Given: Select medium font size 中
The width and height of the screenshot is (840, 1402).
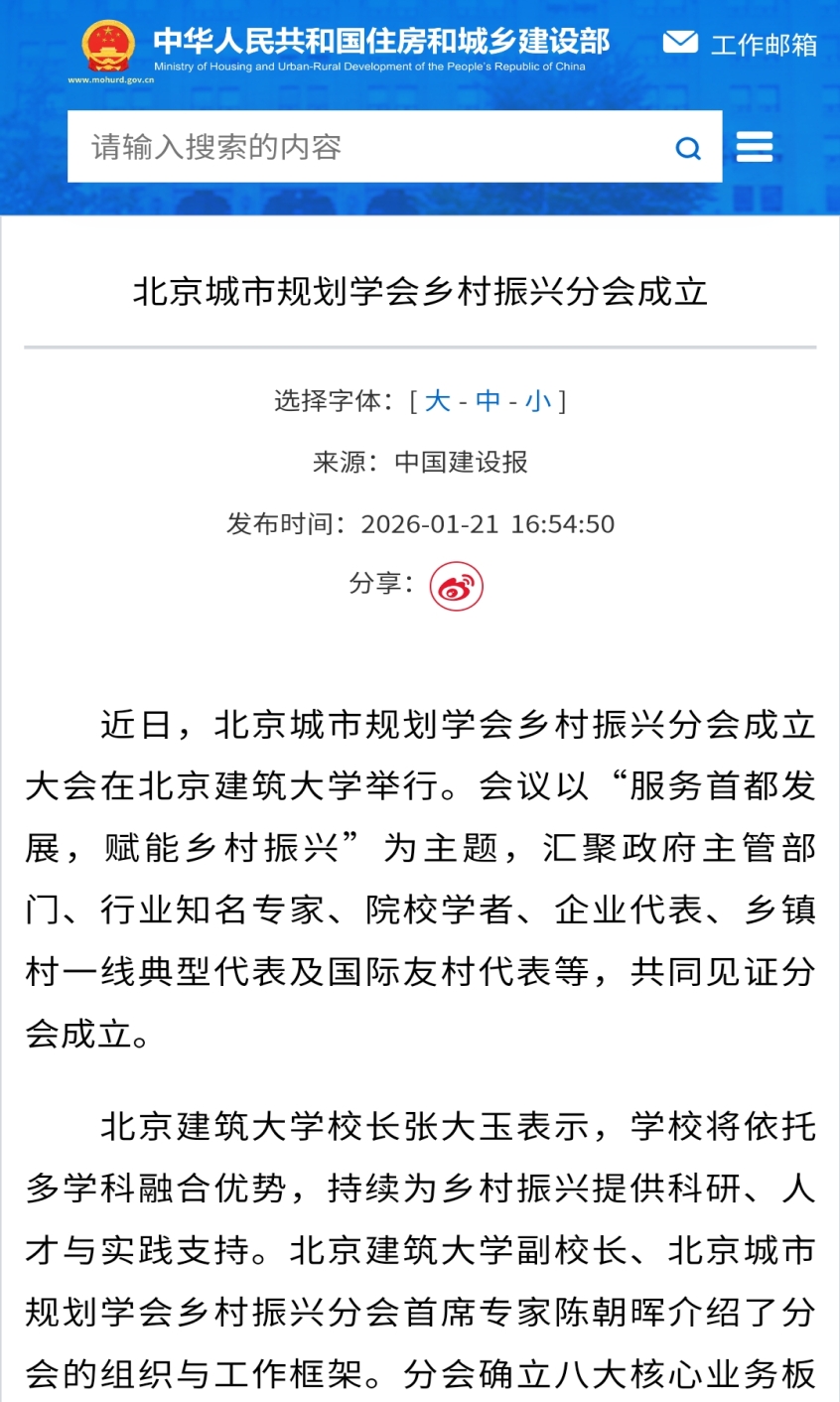Looking at the screenshot, I should click(x=488, y=400).
